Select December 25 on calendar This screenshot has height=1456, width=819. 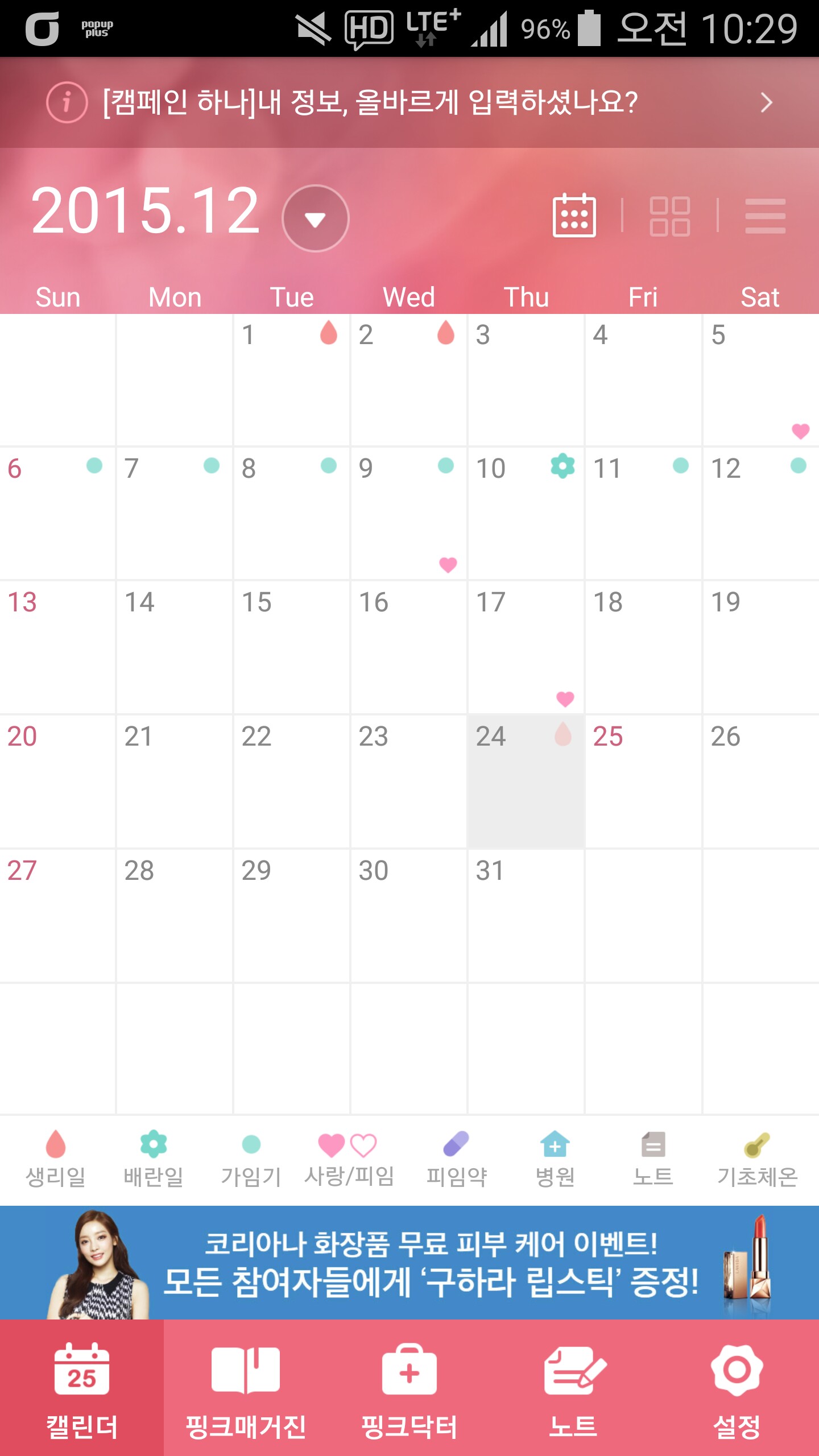click(643, 781)
